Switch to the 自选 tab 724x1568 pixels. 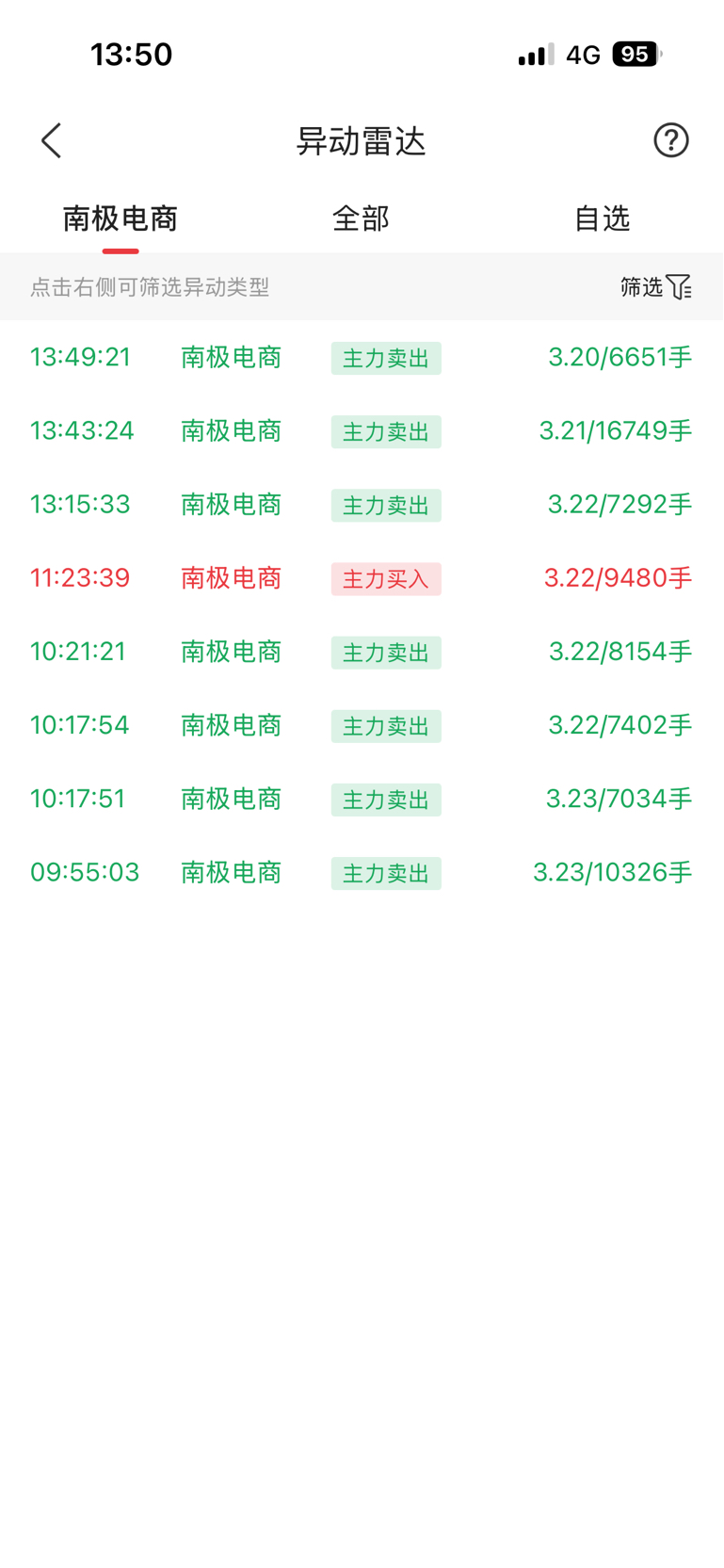(x=602, y=218)
